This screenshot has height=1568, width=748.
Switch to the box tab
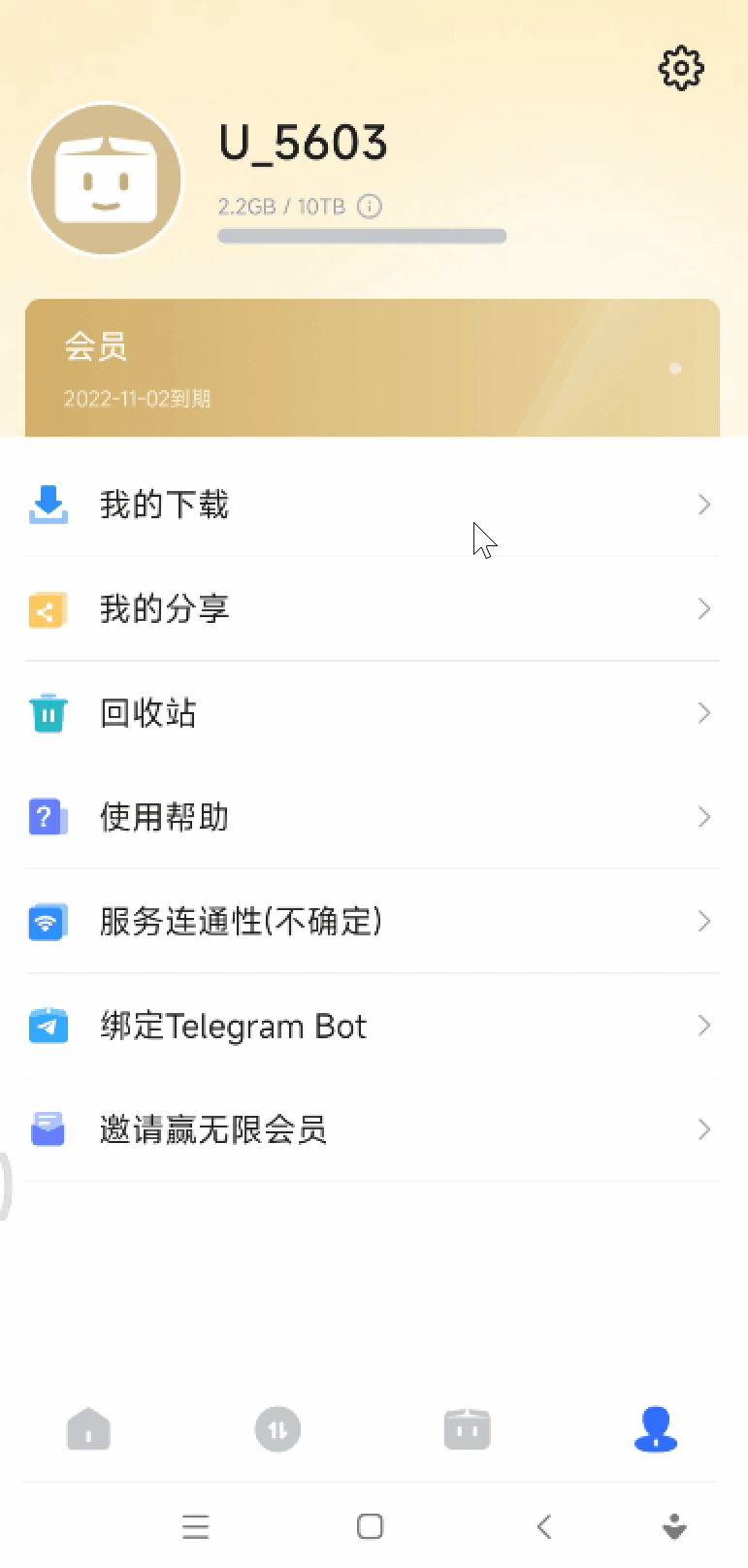point(467,1429)
